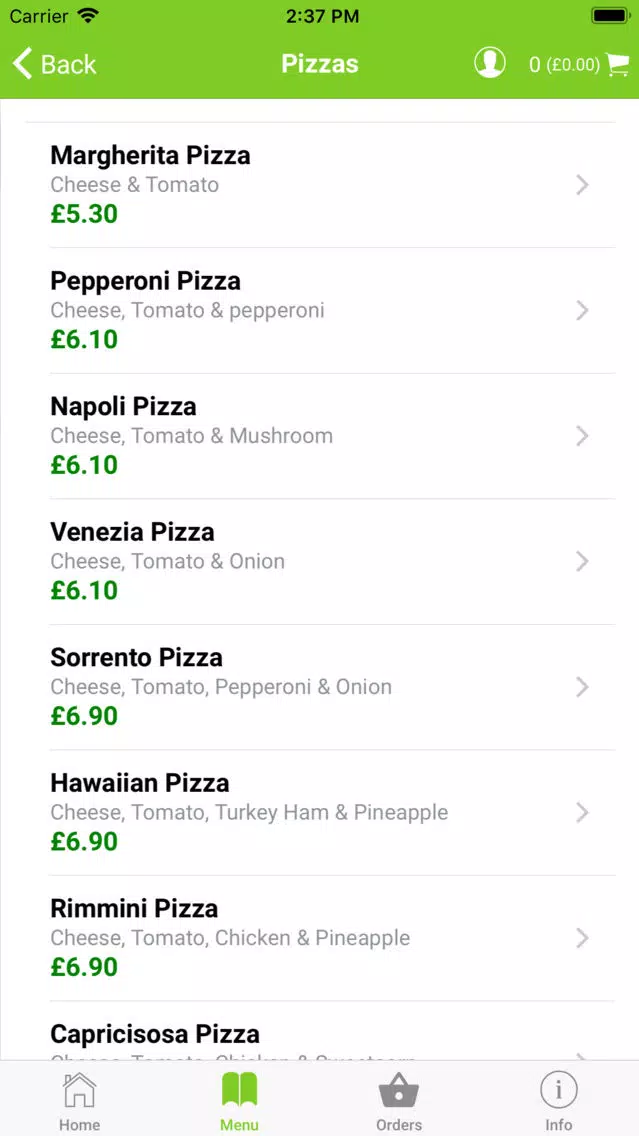
Task: Tap the Rimmini Pizza row
Action: [x=320, y=938]
